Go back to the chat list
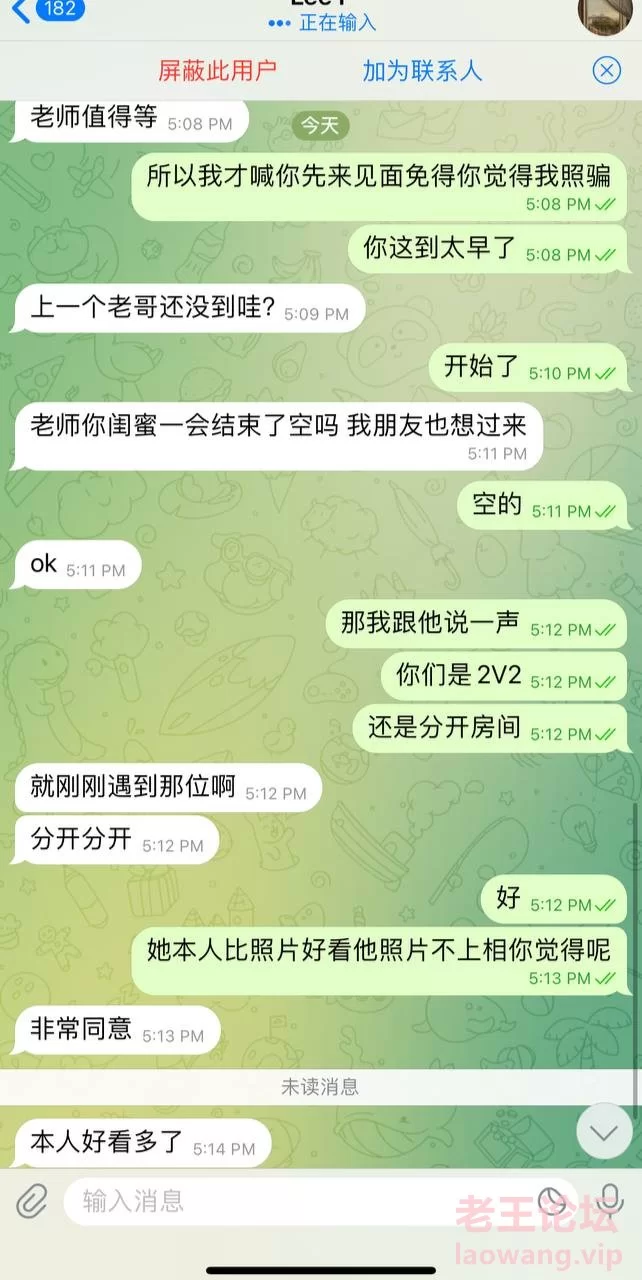This screenshot has height=1280, width=642. click(45, 11)
